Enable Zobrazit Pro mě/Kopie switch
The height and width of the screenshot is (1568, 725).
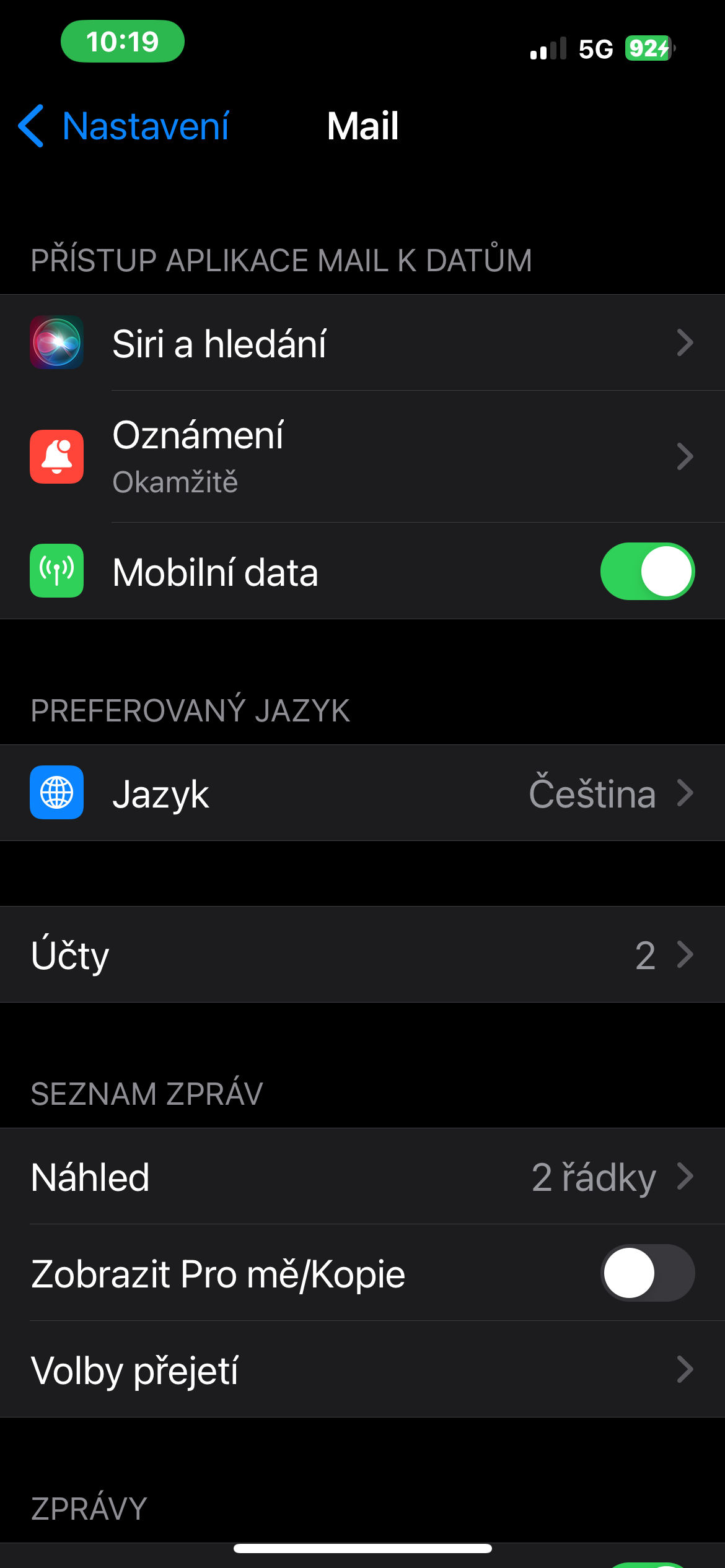(x=647, y=1273)
